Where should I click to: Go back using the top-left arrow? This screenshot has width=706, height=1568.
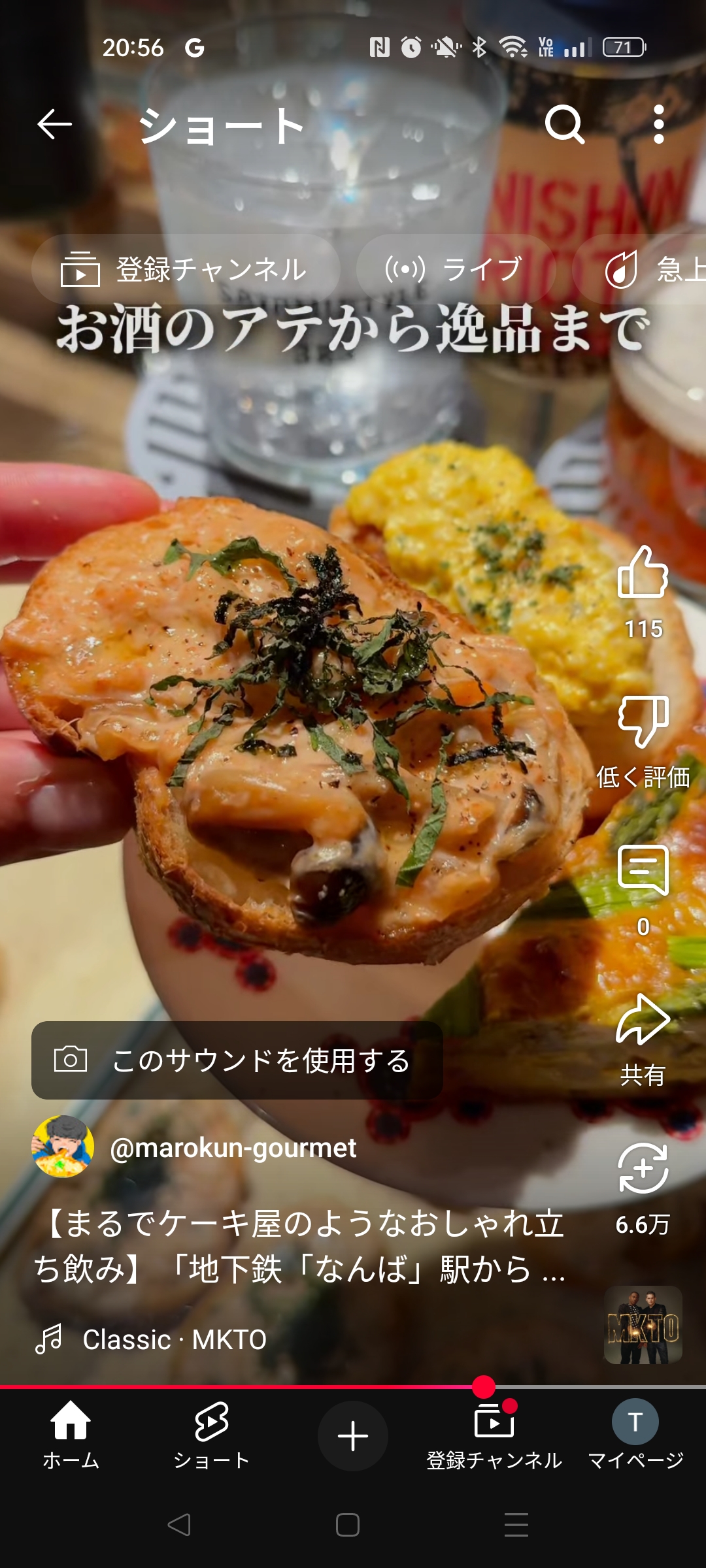54,124
